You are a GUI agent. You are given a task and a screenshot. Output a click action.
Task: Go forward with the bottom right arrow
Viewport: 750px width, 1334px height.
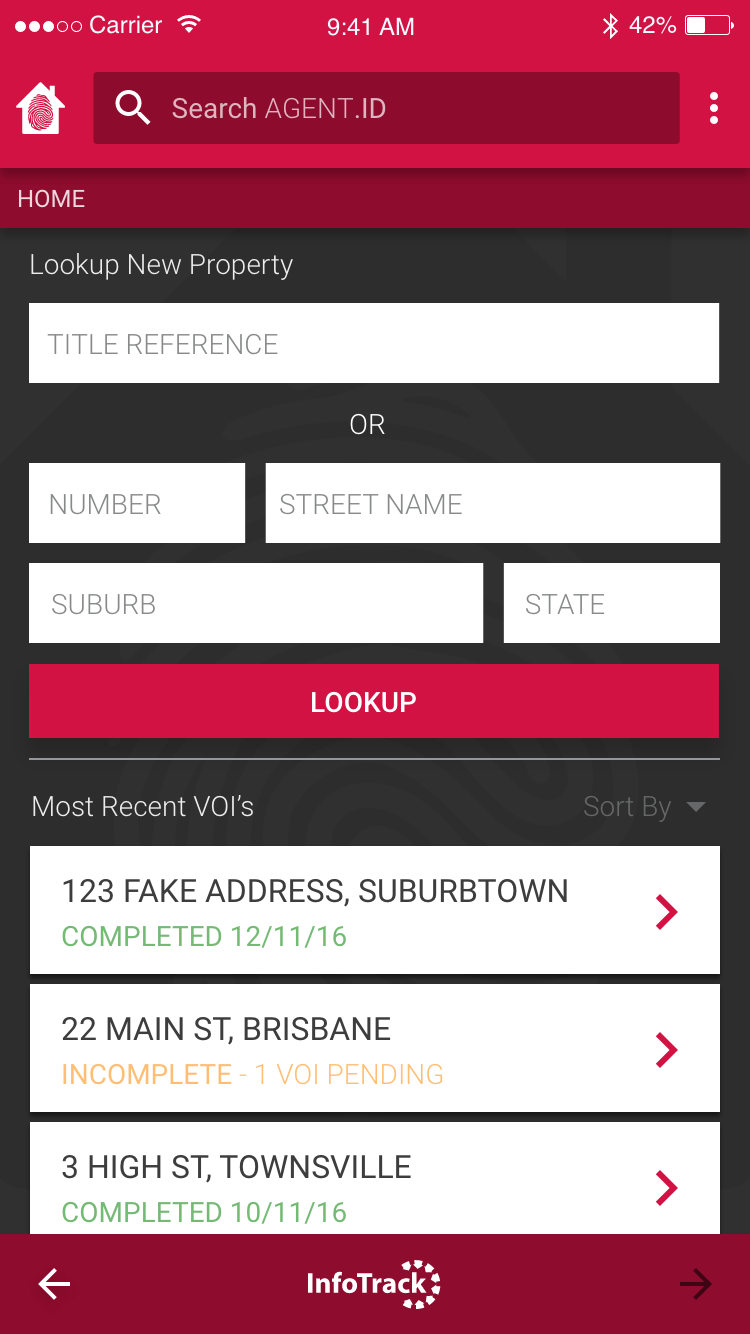[696, 1284]
